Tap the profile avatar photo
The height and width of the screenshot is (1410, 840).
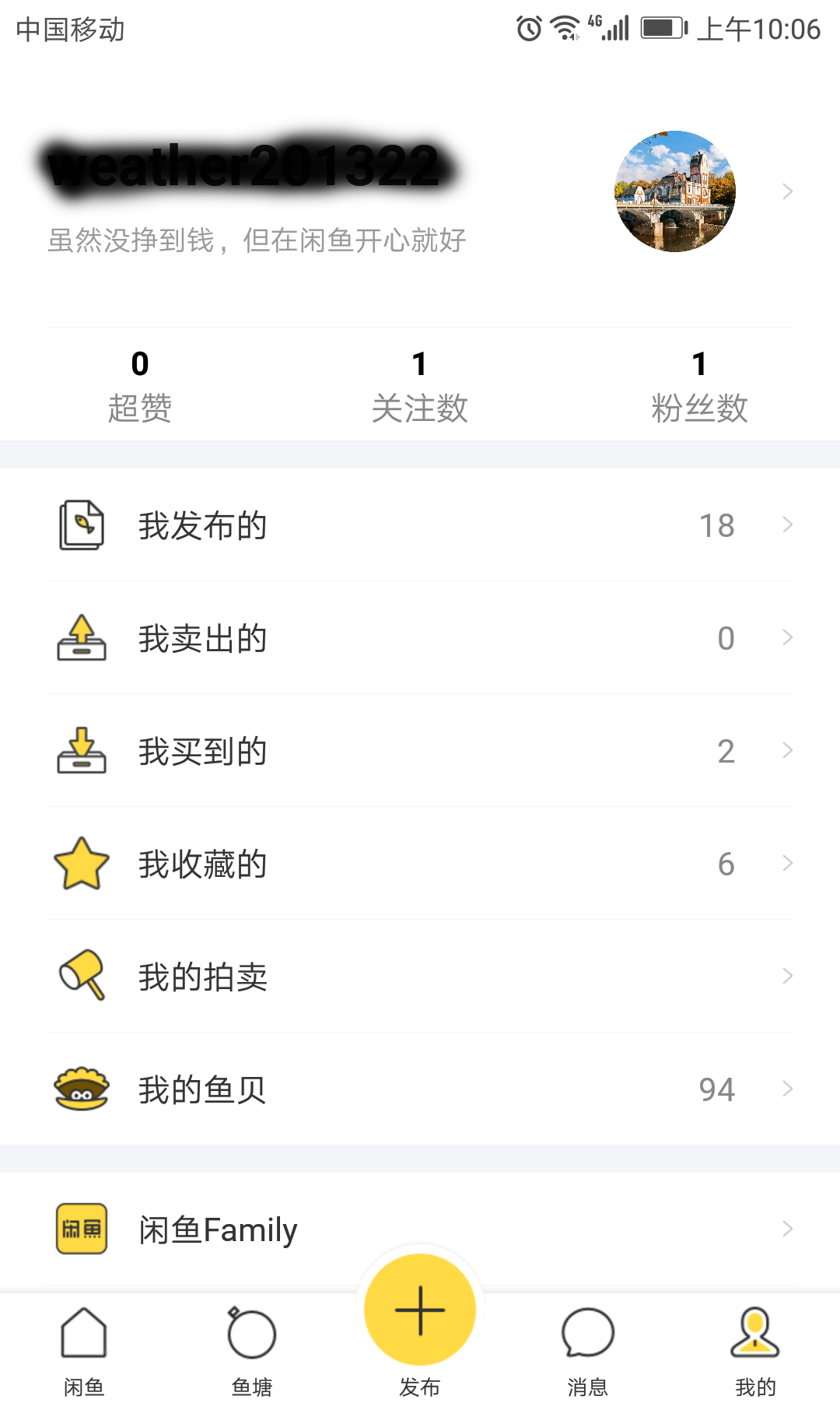pos(674,191)
